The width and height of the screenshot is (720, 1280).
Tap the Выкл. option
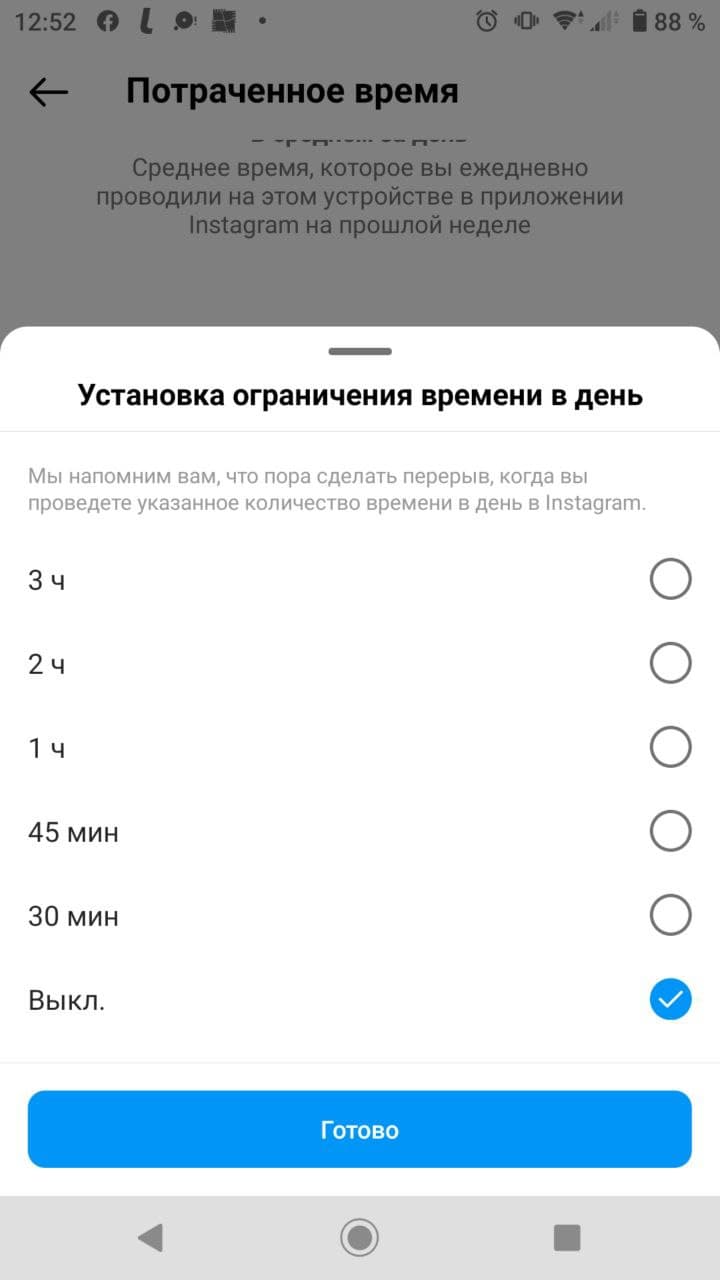(670, 999)
